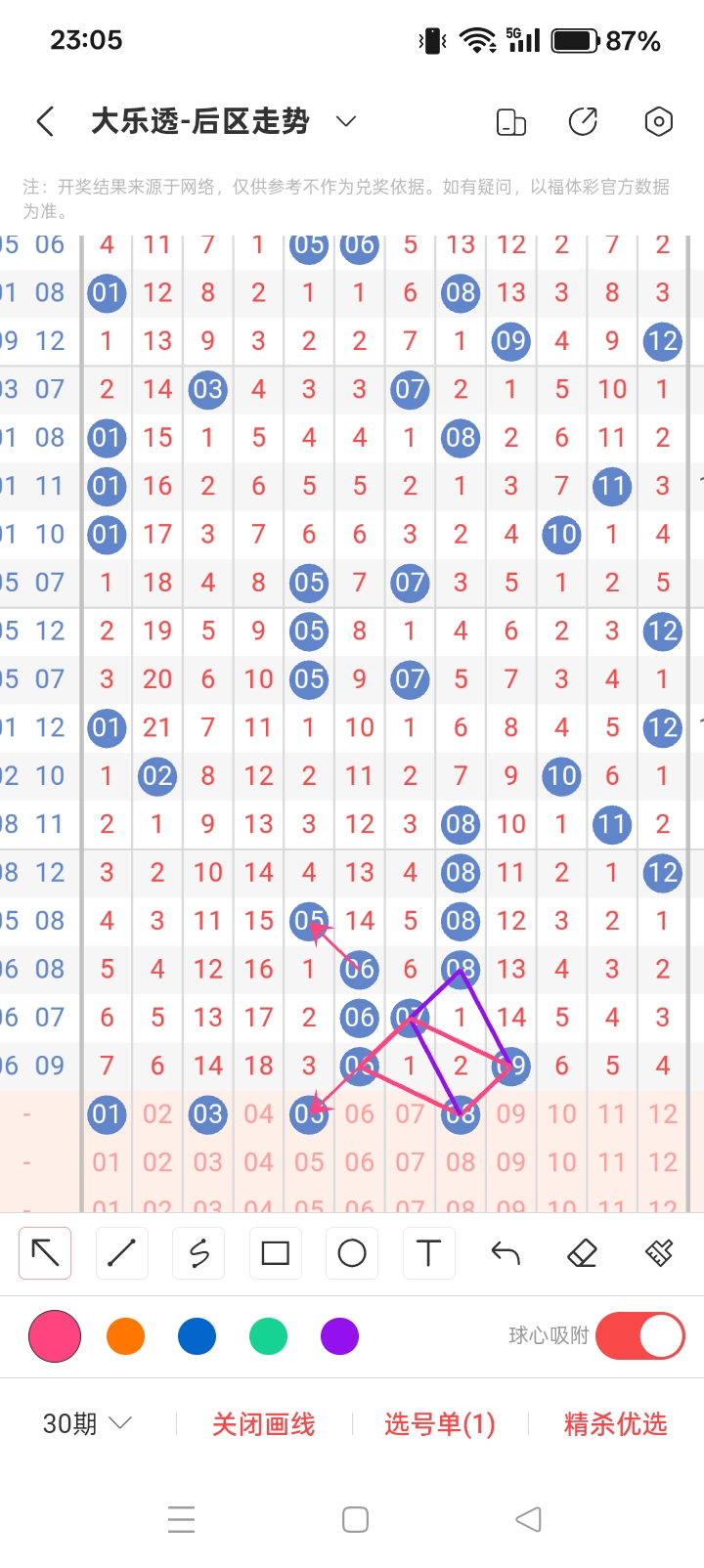
Task: Tap 关闭画线 to close drawing mode
Action: (264, 1424)
